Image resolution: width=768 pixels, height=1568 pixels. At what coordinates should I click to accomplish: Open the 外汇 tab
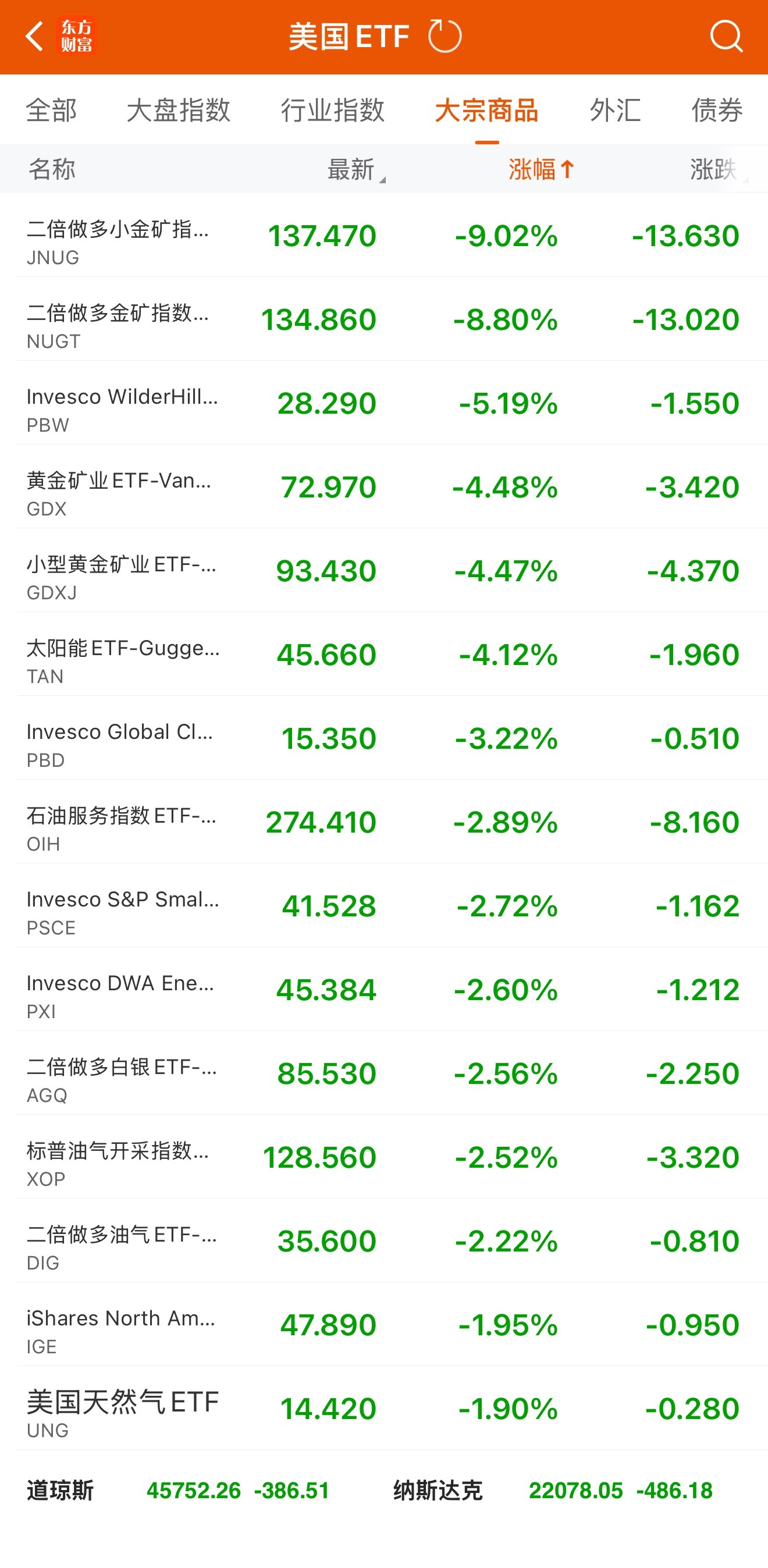pyautogui.click(x=615, y=111)
